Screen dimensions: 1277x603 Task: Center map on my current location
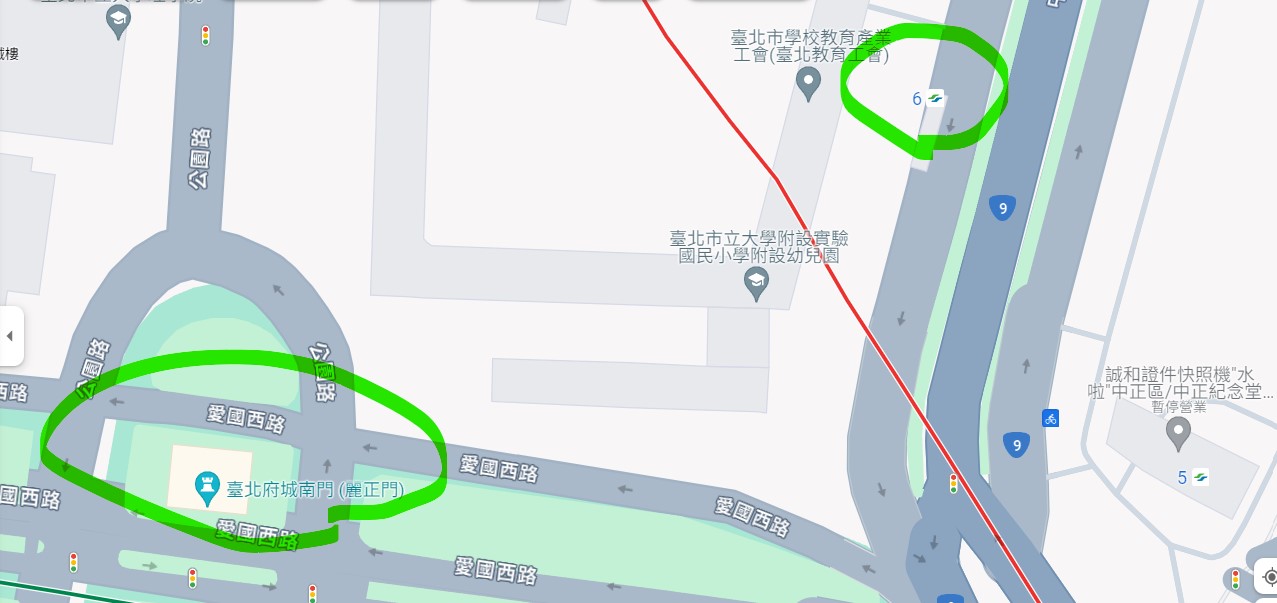[1268, 577]
